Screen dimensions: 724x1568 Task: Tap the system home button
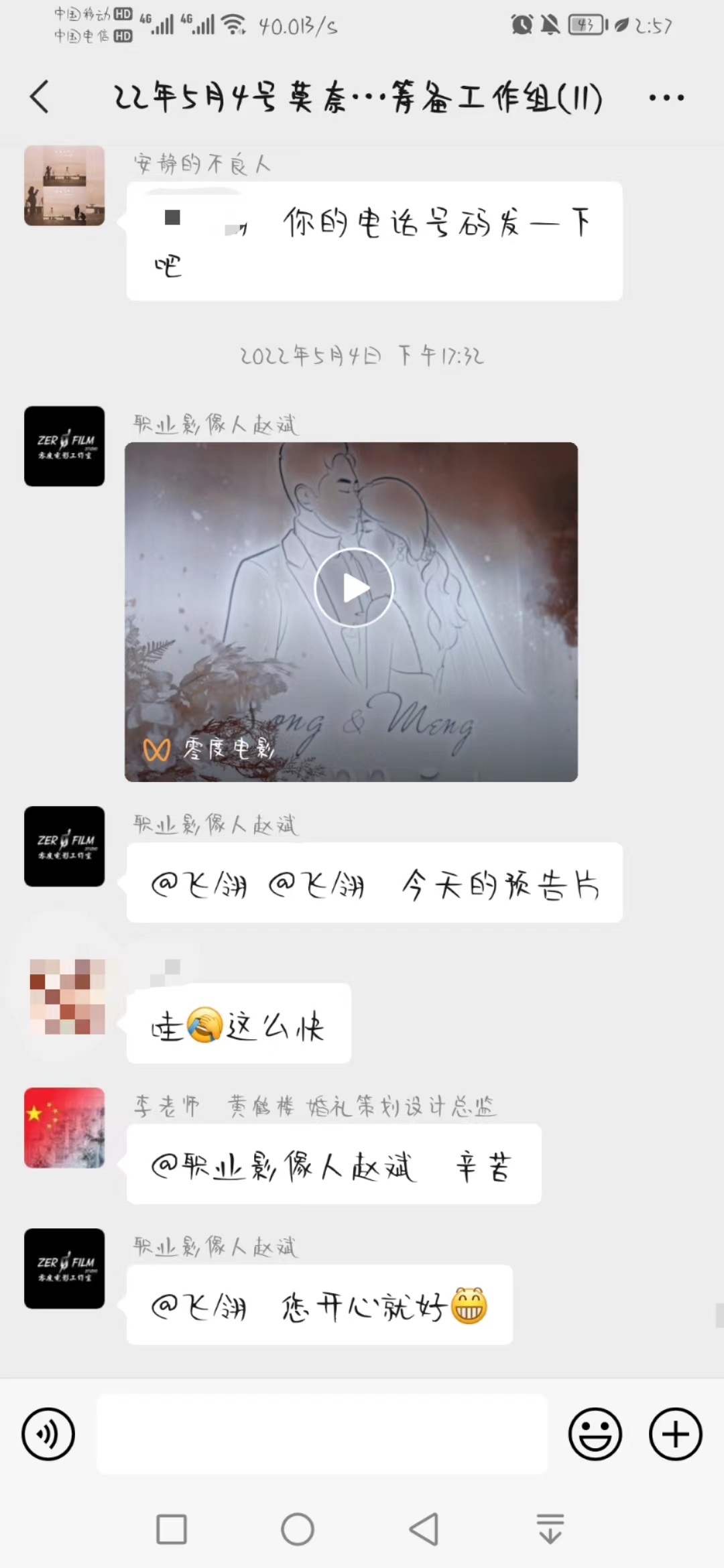click(298, 1530)
